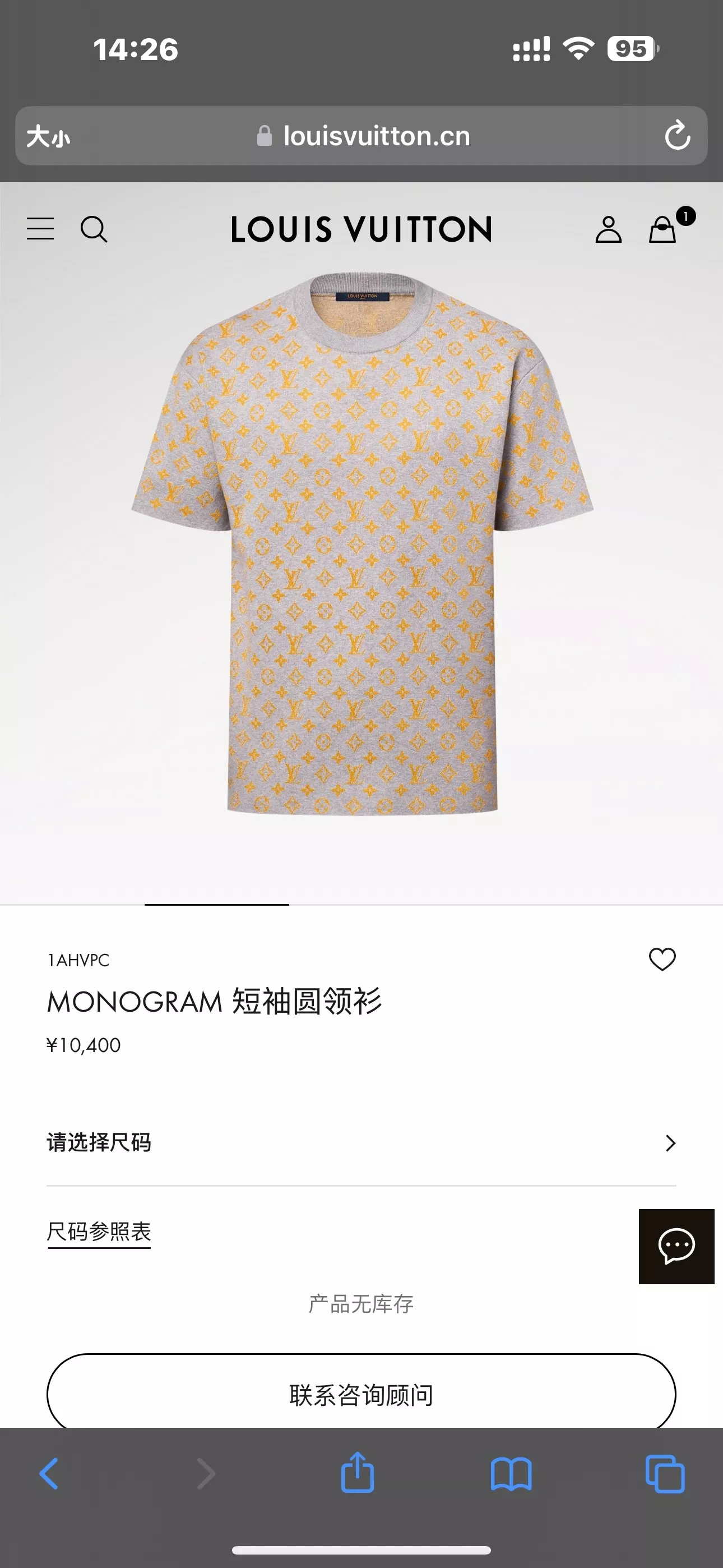This screenshot has height=1568, width=723.
Task: Show all open Safari tabs
Action: tap(665, 1474)
